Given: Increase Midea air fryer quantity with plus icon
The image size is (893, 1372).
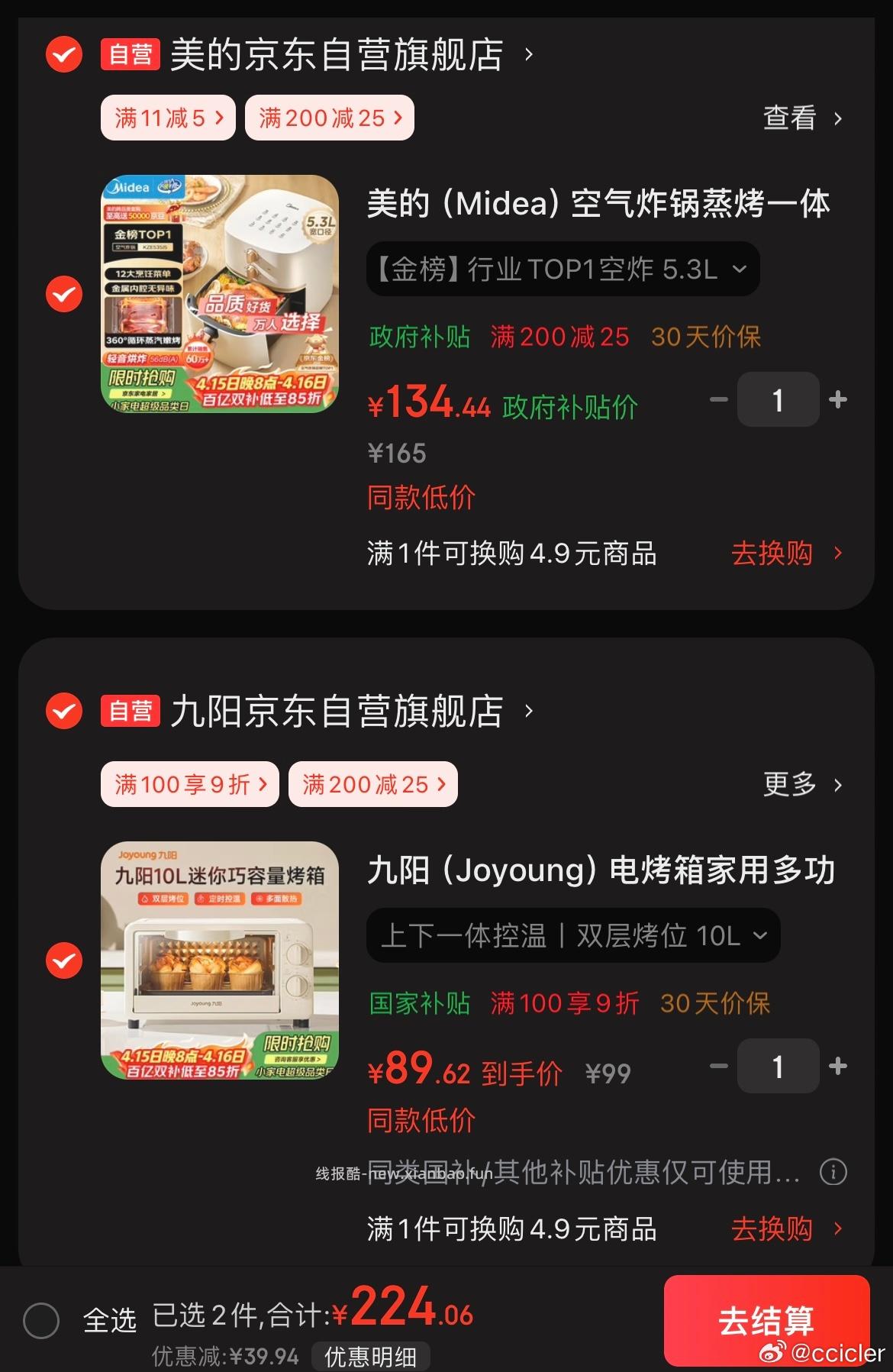Looking at the screenshot, I should click(x=838, y=399).
